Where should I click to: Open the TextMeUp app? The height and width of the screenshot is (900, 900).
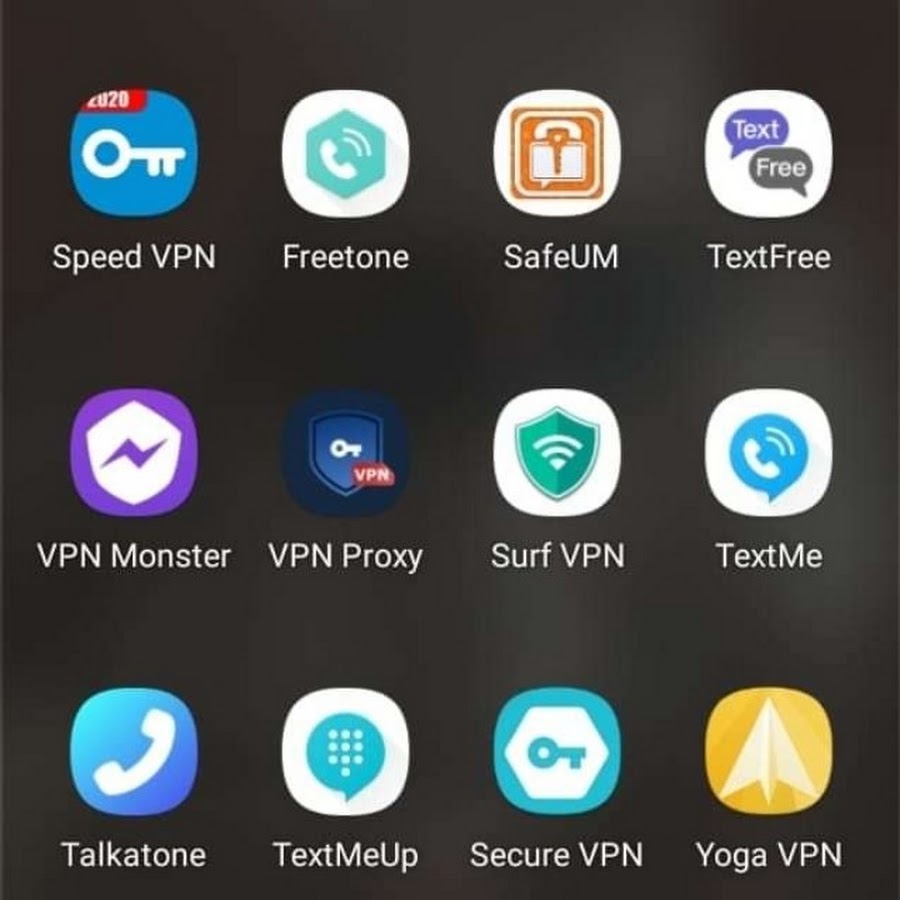(345, 751)
